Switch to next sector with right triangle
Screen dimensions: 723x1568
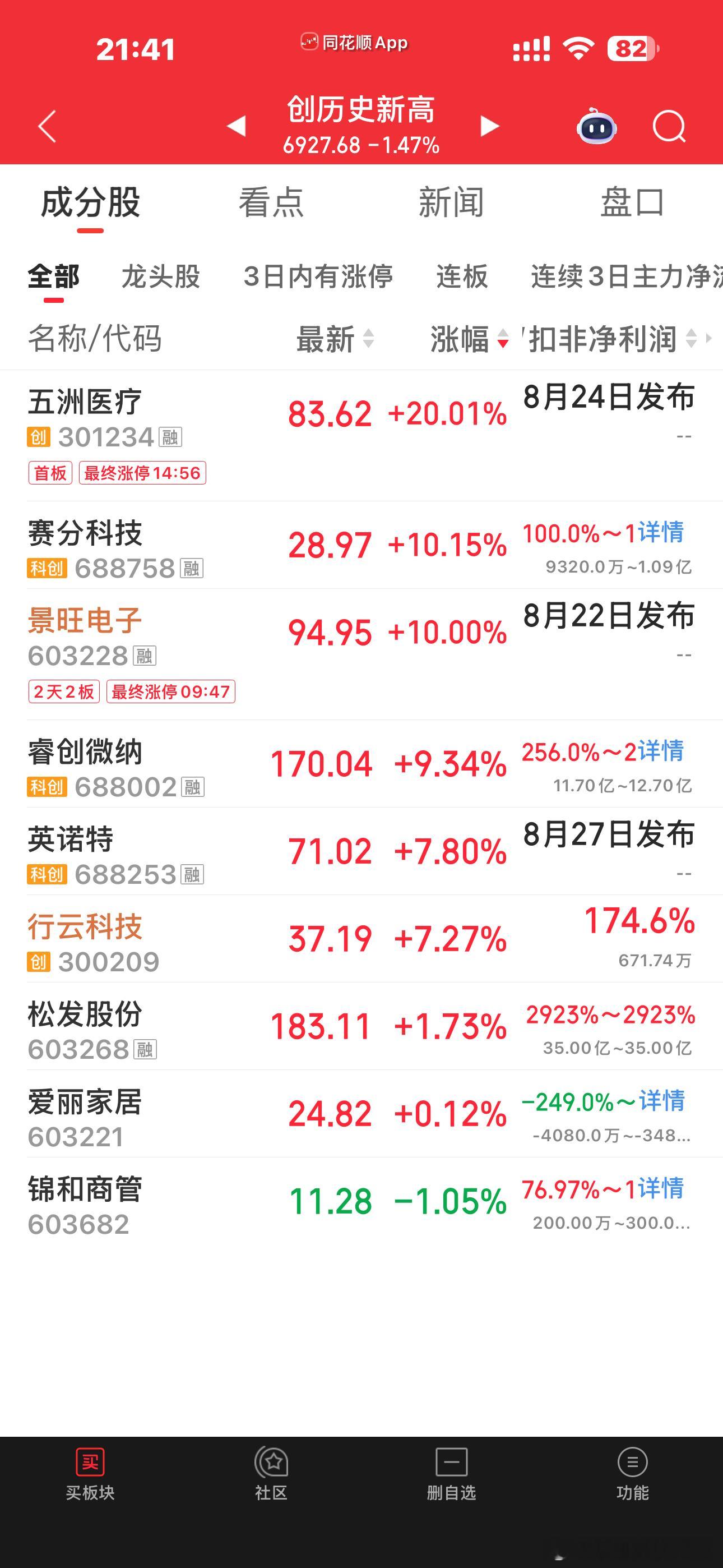(x=490, y=126)
